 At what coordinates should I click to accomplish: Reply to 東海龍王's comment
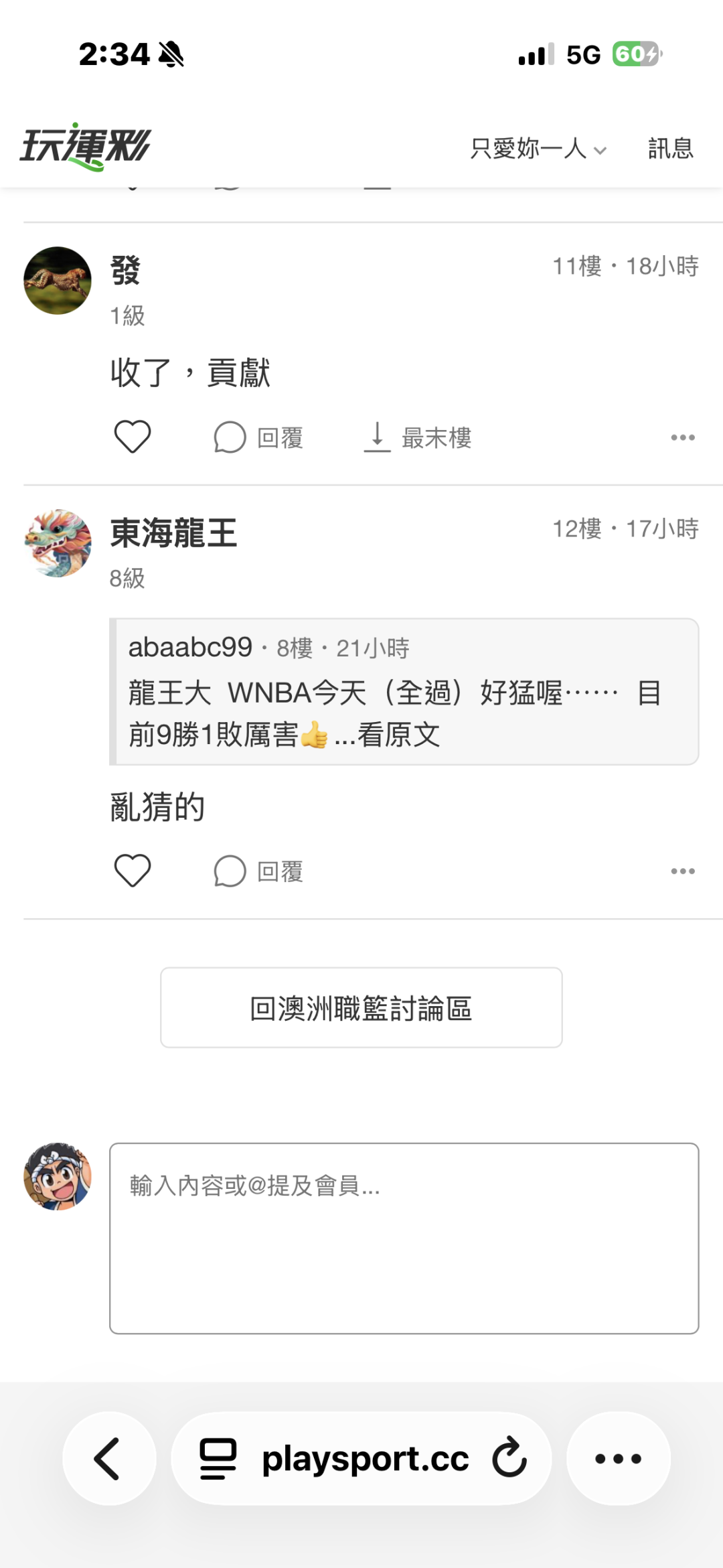point(258,872)
